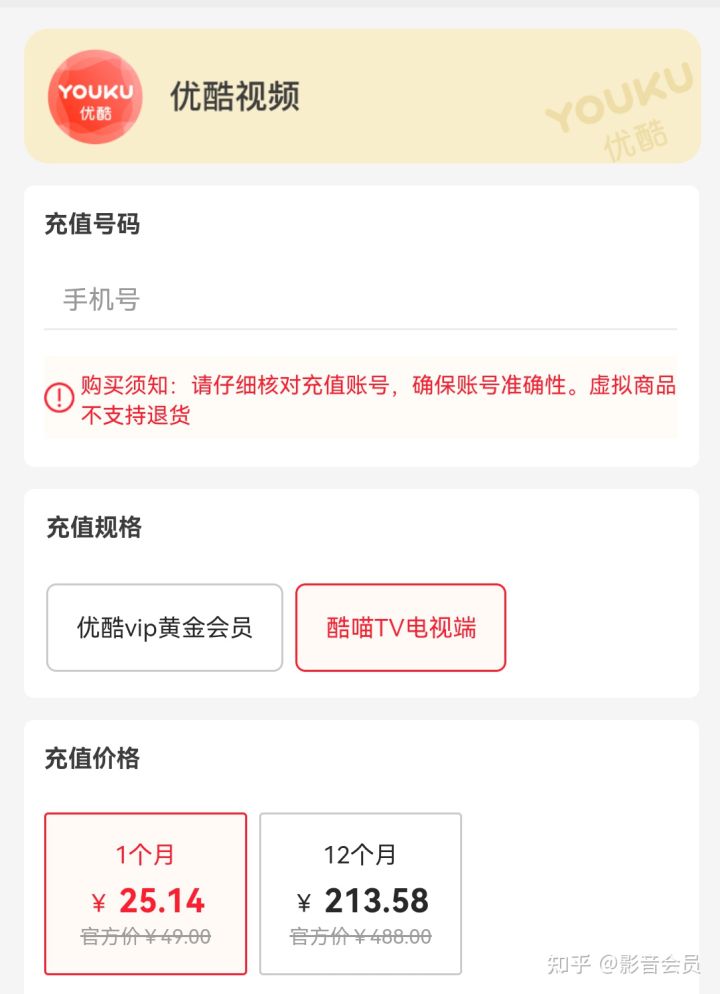Click the 官方价 ¥488.00 strikethrough price
The width and height of the screenshot is (720, 994).
(361, 937)
